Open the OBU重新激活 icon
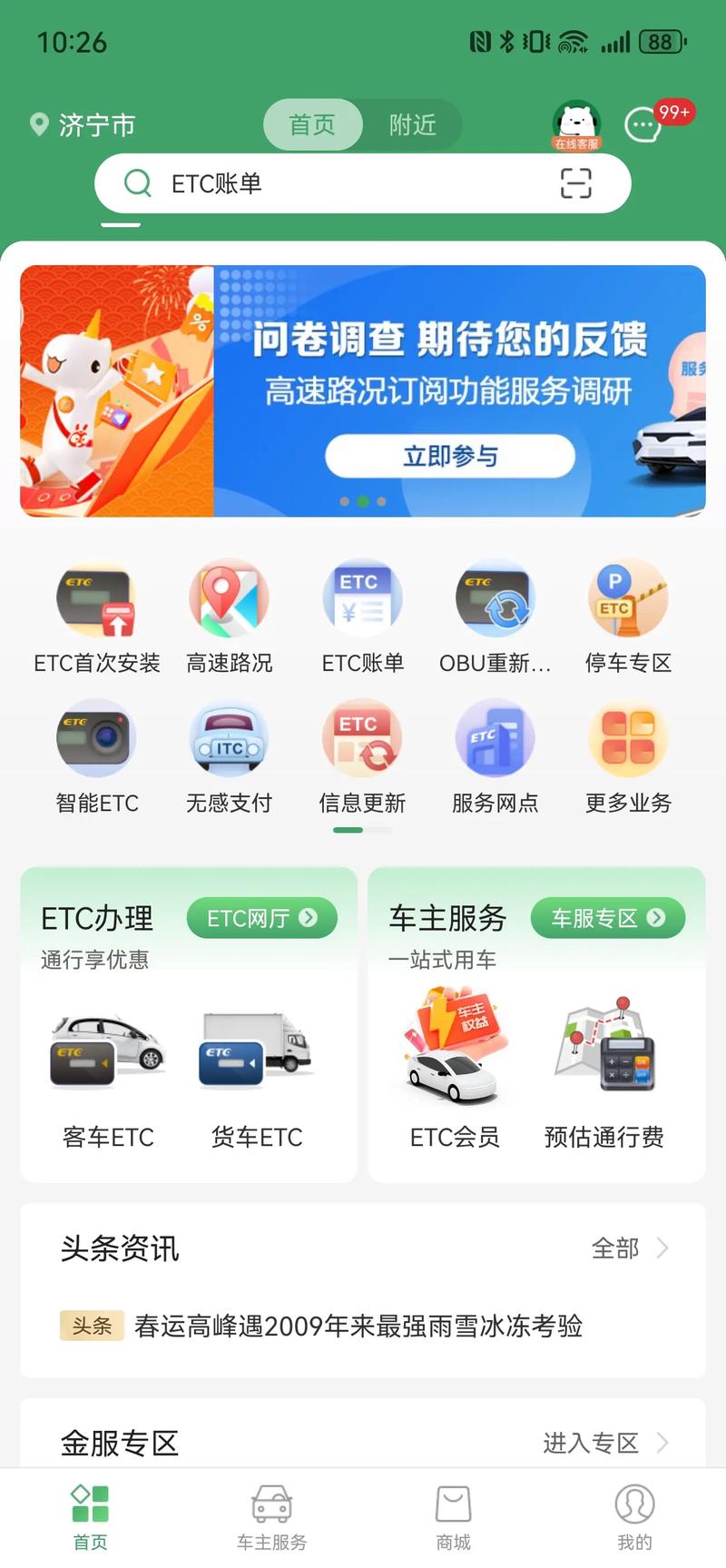The width and height of the screenshot is (726, 1568). (x=495, y=615)
